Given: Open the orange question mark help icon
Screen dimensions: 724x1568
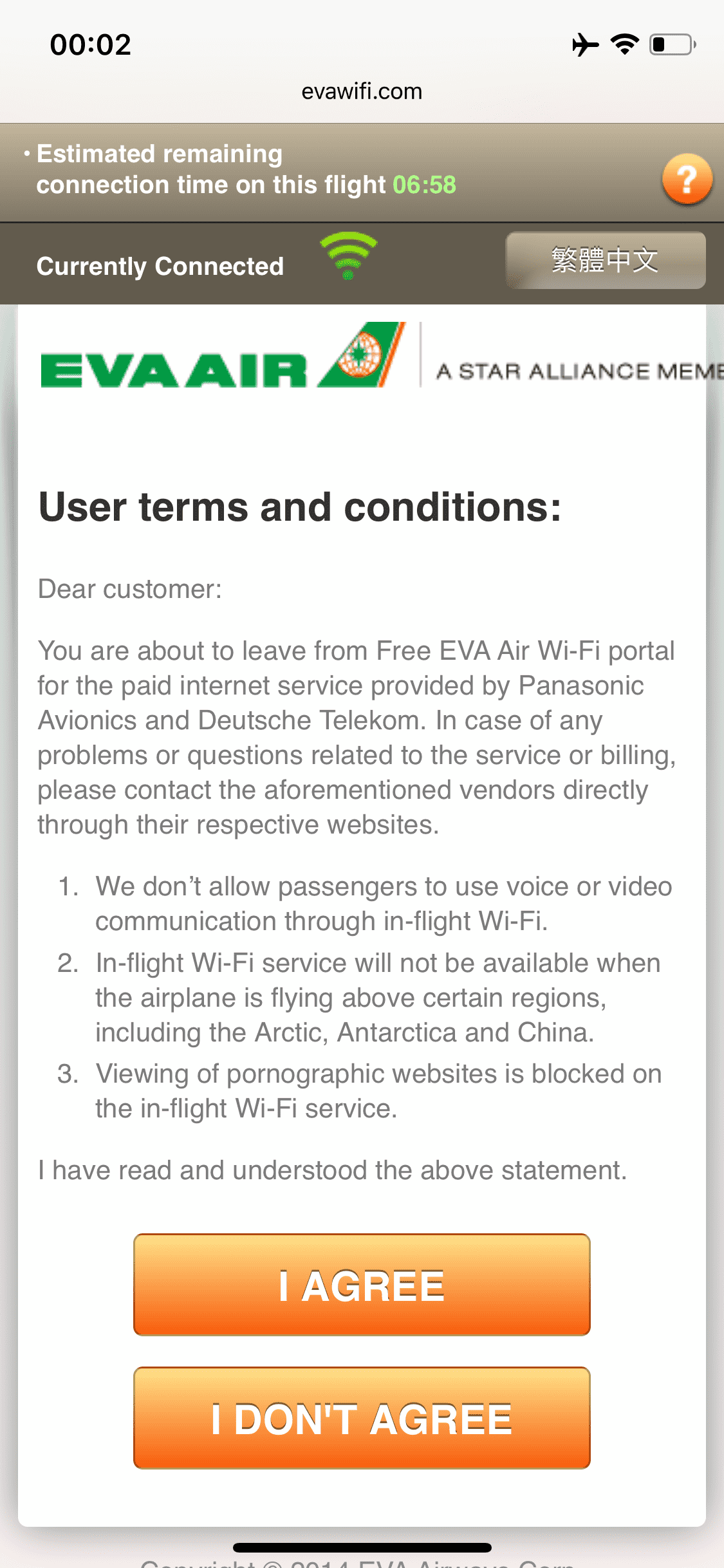Looking at the screenshot, I should point(686,179).
